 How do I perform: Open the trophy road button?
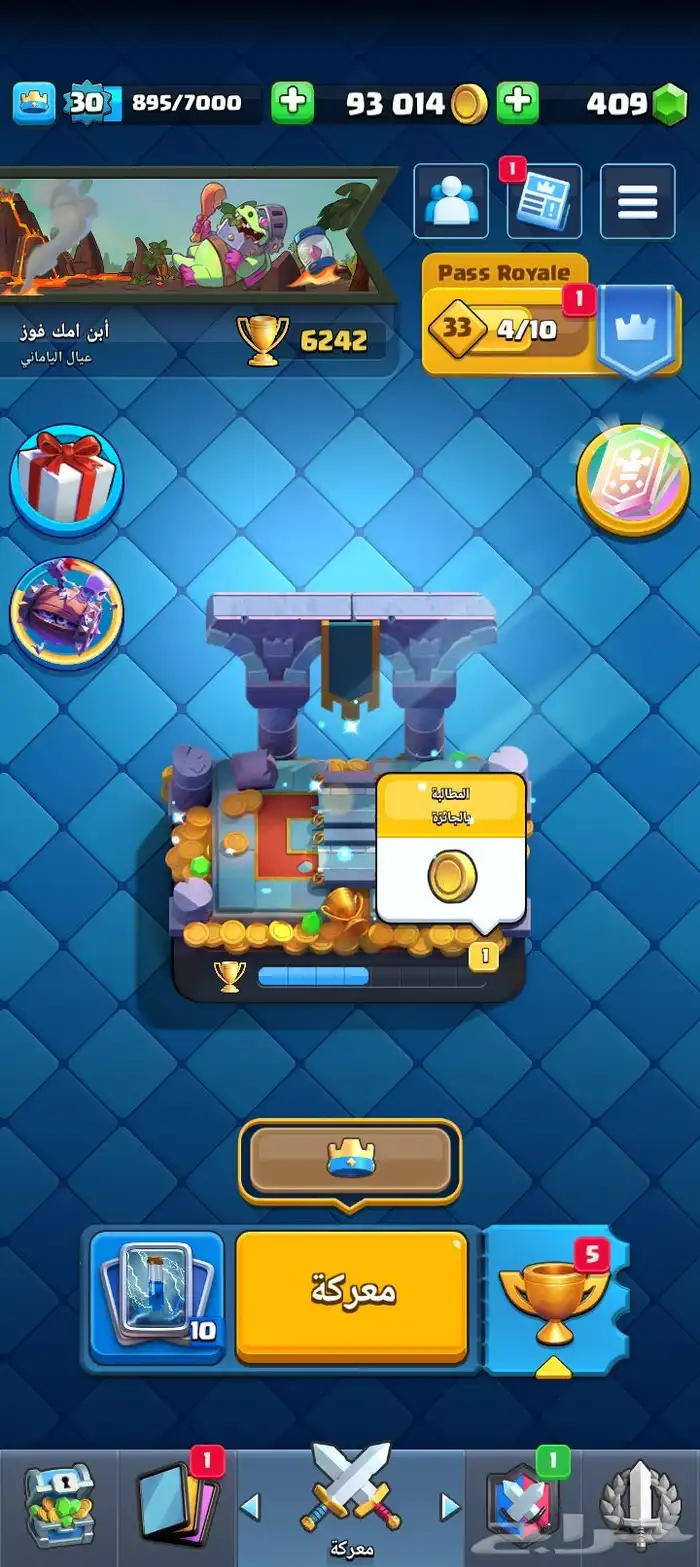pos(556,1299)
